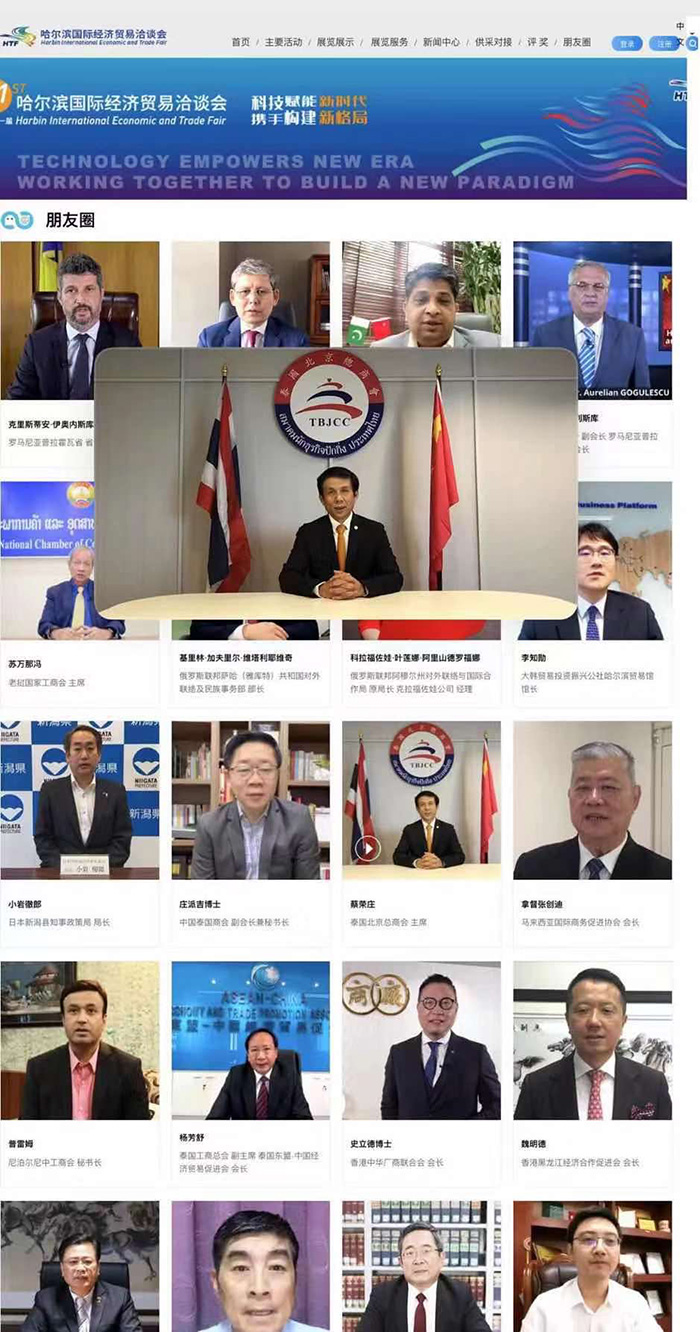
Task: Tap the 登录 login button
Action: click(627, 44)
